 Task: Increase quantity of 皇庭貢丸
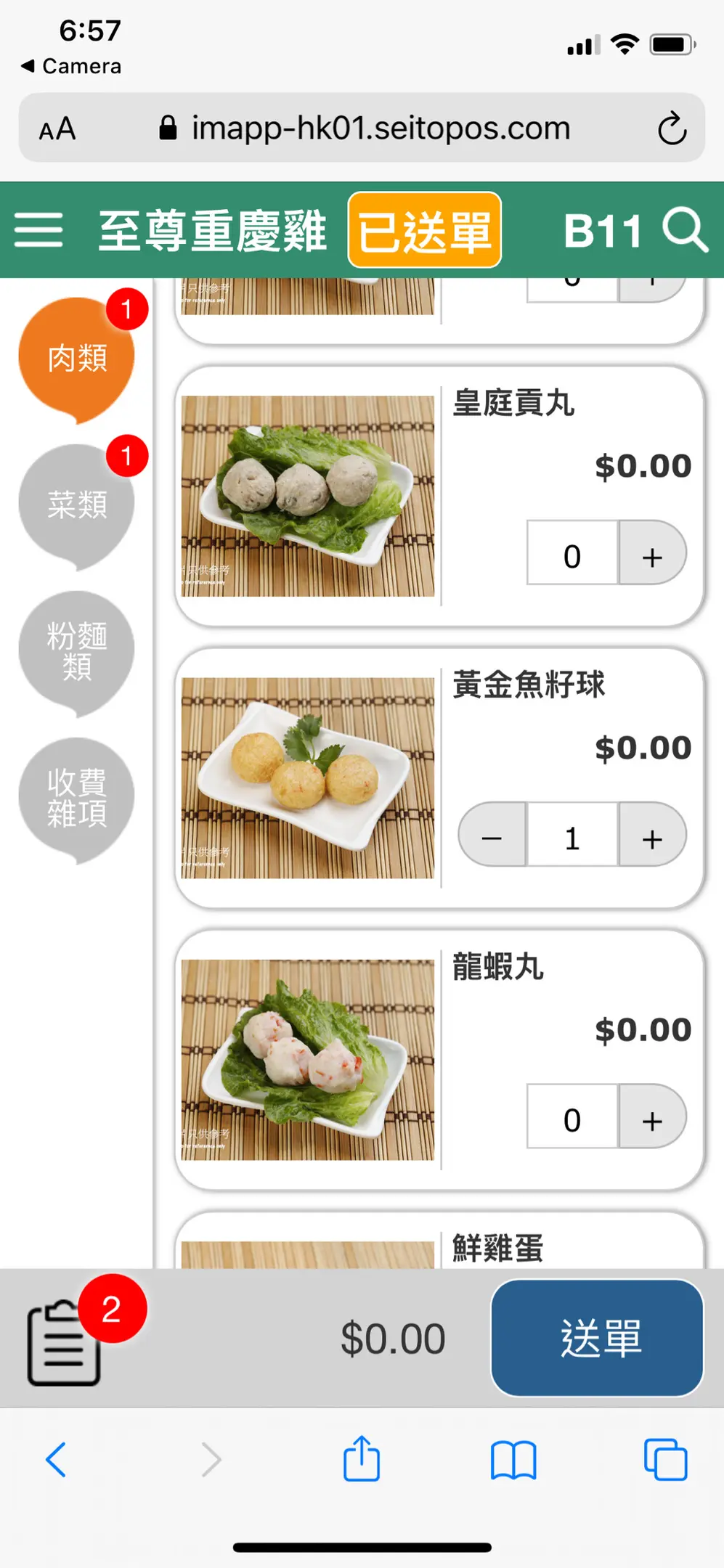pos(652,556)
